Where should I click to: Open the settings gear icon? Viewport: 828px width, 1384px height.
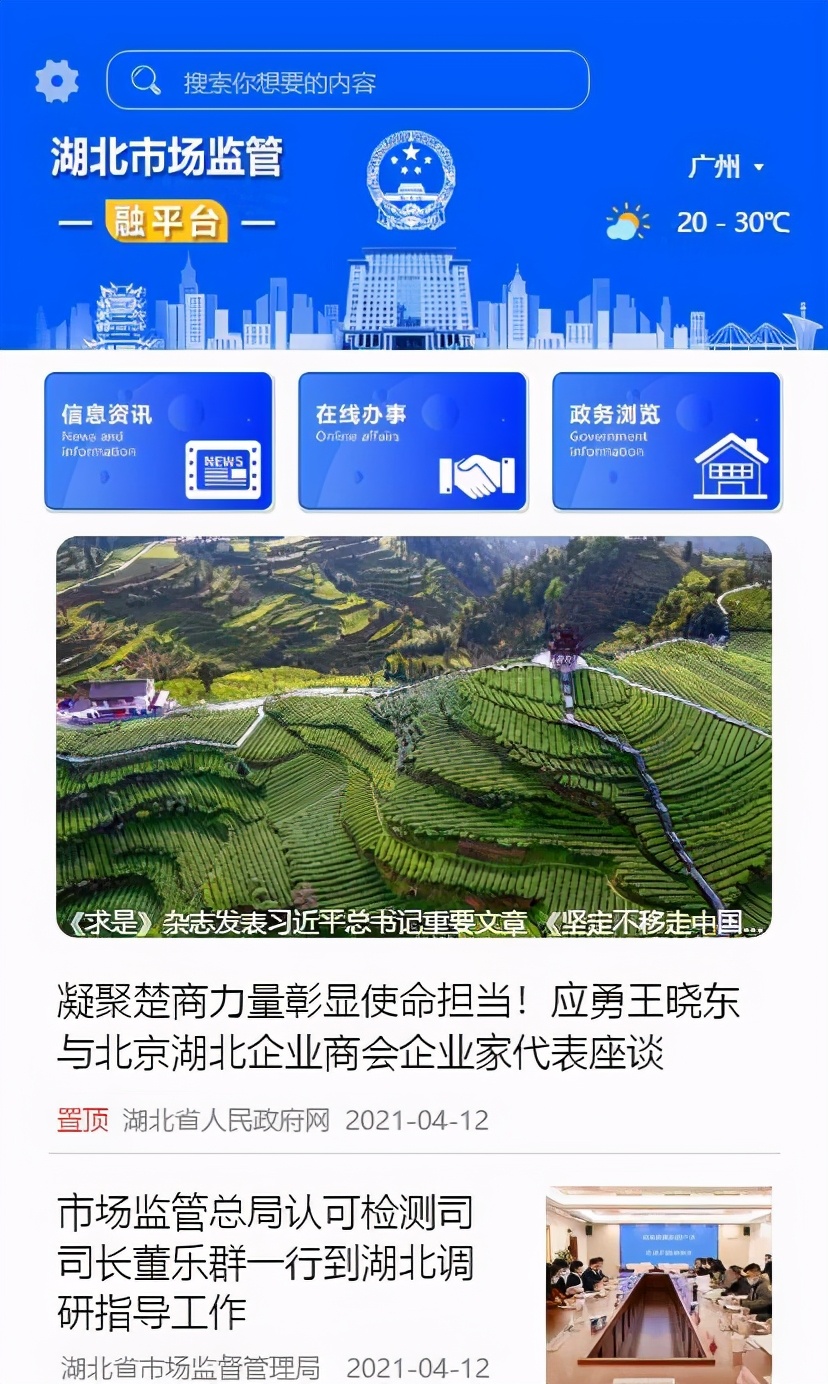(57, 81)
